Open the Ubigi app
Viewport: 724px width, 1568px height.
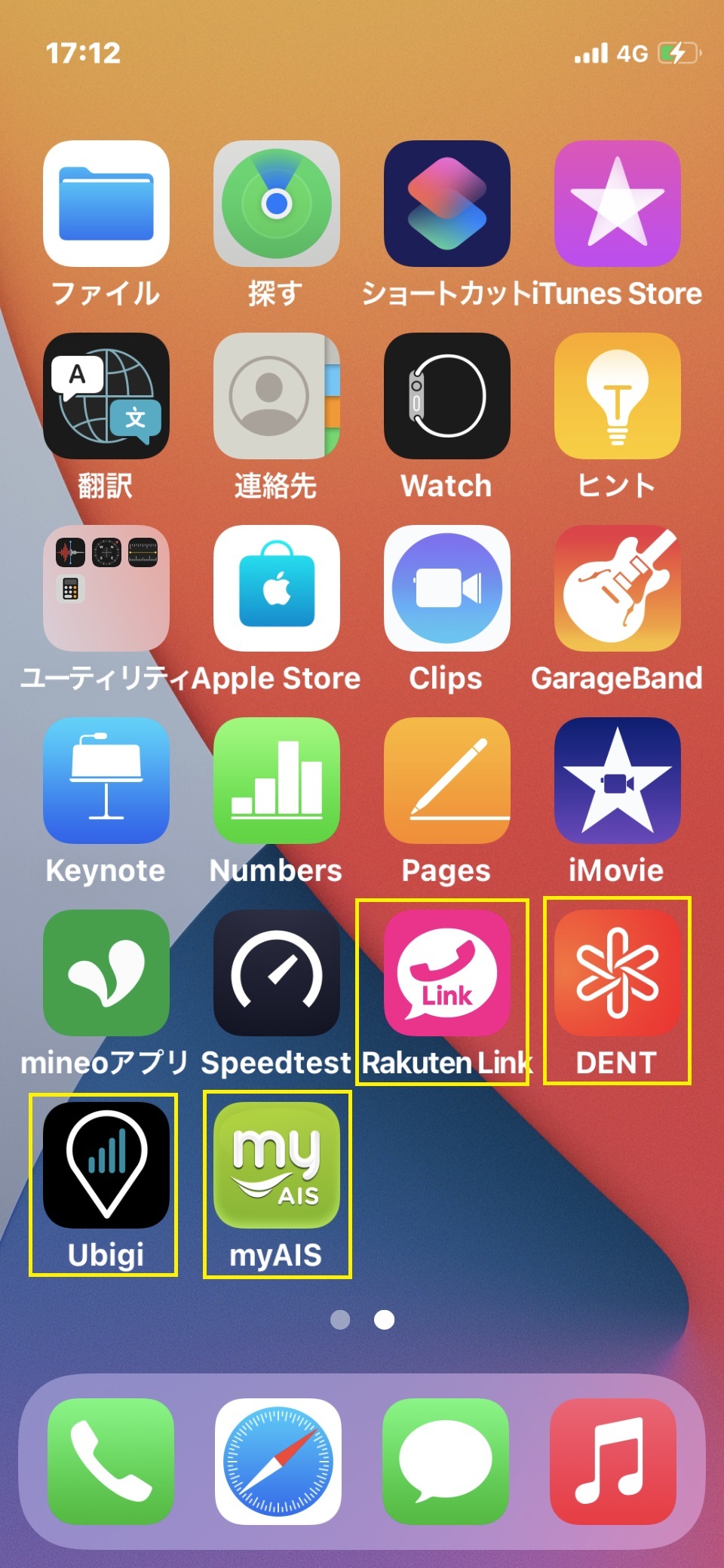(x=106, y=1165)
